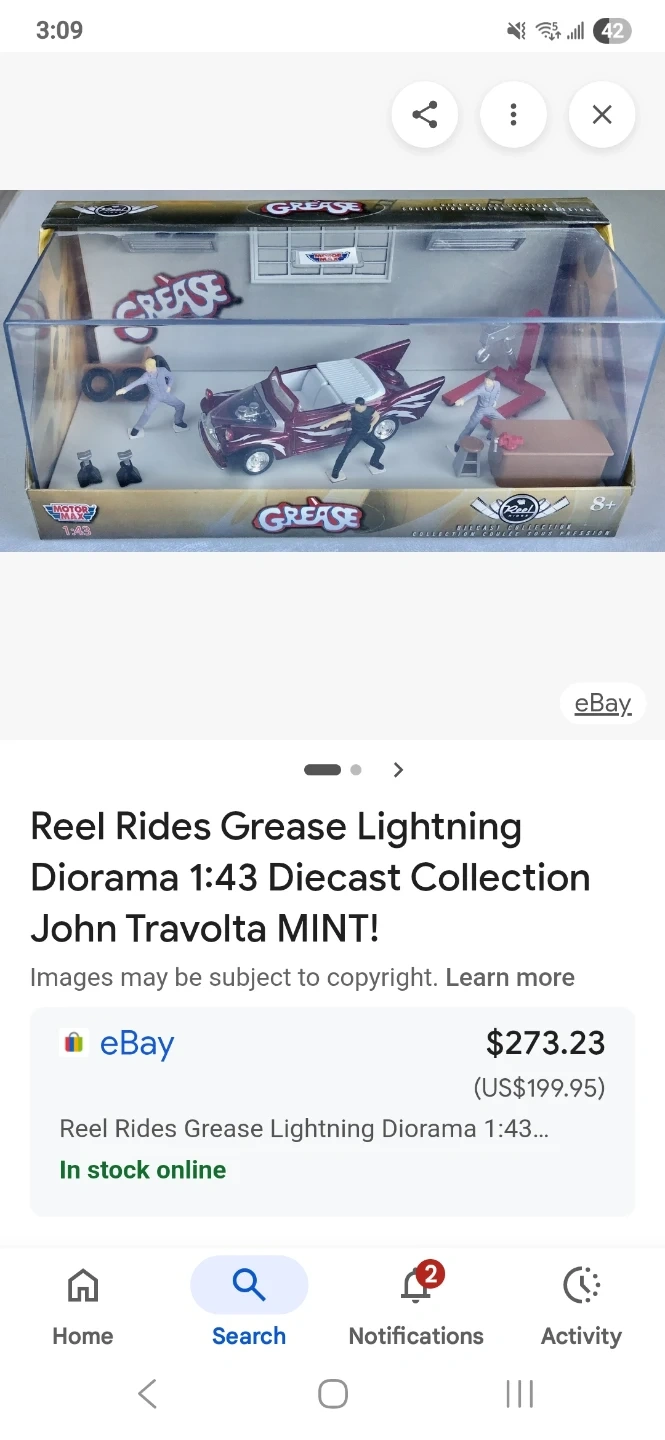Go to the Home tab

click(x=83, y=1305)
